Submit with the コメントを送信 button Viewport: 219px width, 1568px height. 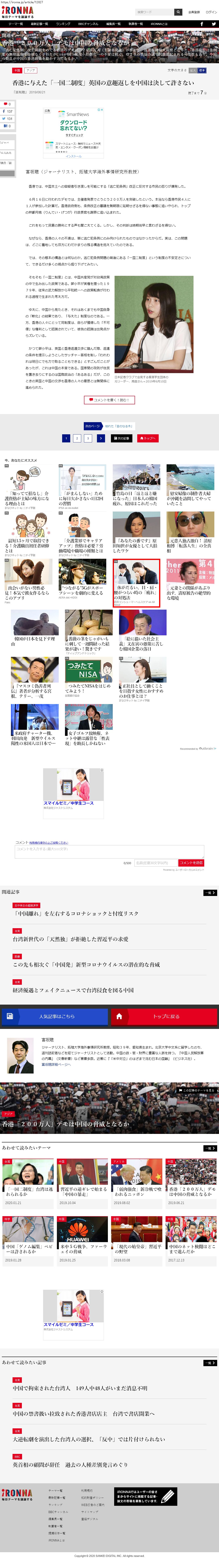(x=191, y=863)
